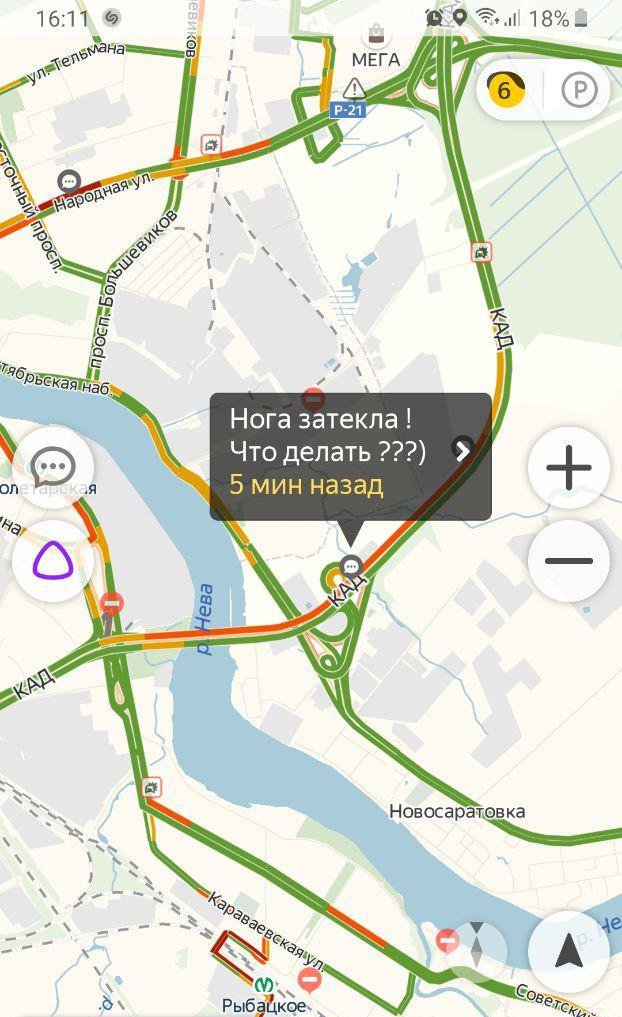Open the traffic level indicator showing 6
Viewport: 622px width, 1017px height.
click(x=505, y=91)
